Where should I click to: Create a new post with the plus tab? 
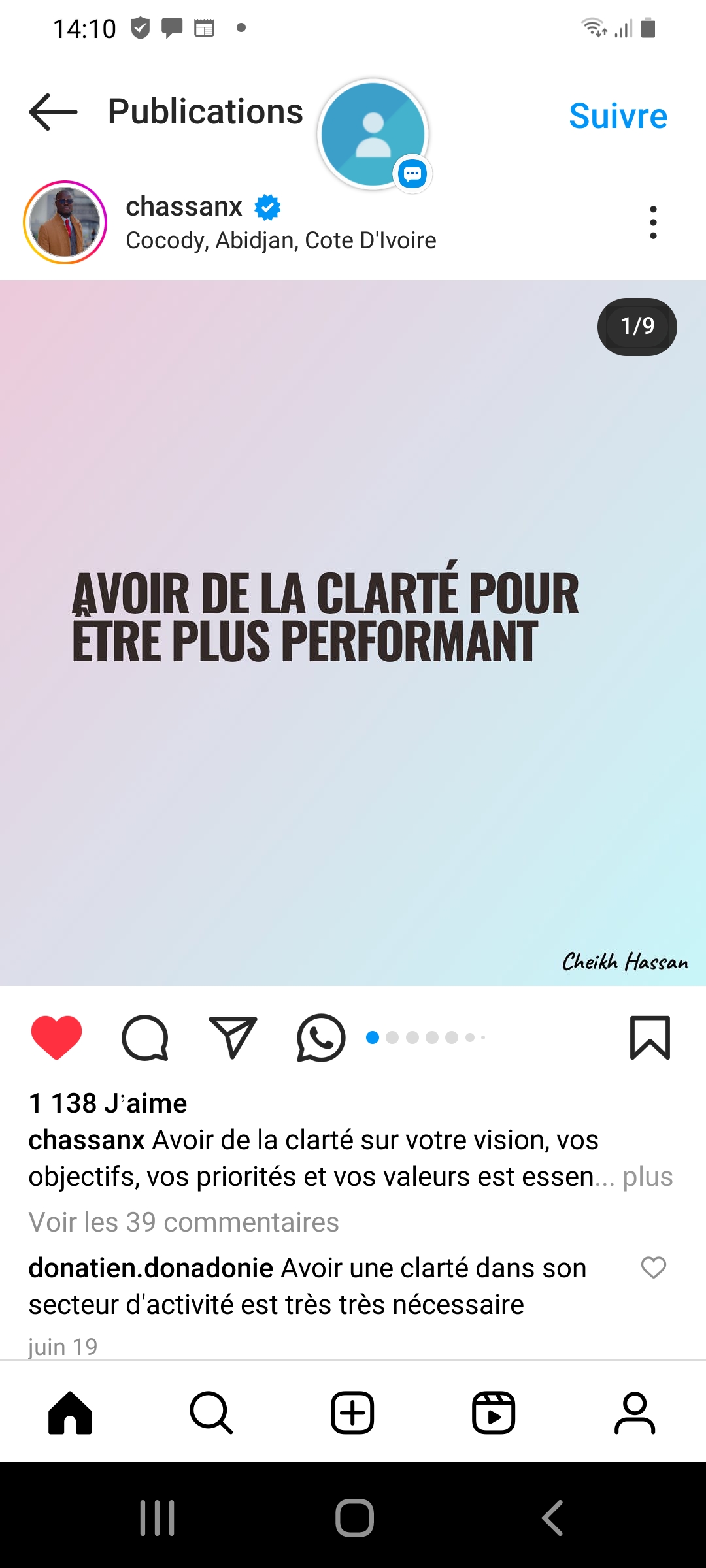click(x=352, y=1413)
